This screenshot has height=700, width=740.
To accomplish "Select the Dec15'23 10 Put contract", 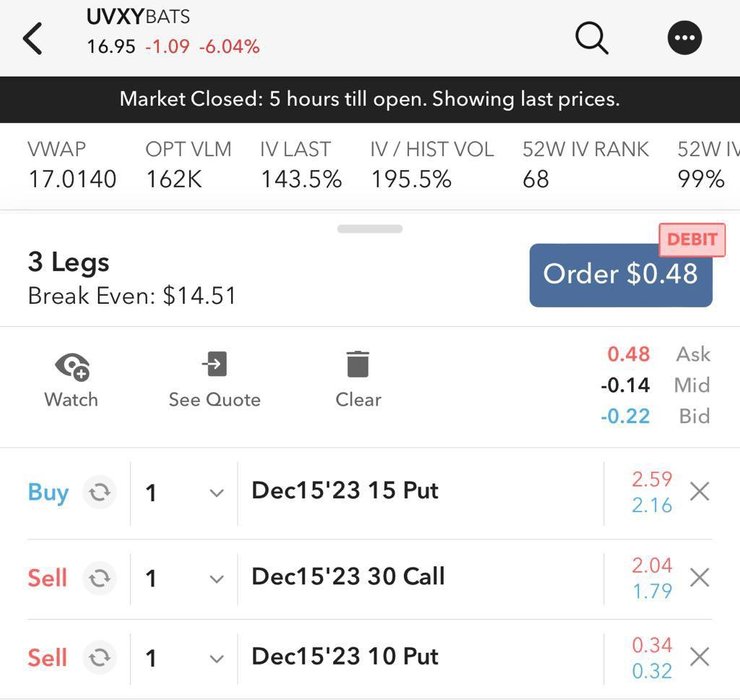I will 345,657.
